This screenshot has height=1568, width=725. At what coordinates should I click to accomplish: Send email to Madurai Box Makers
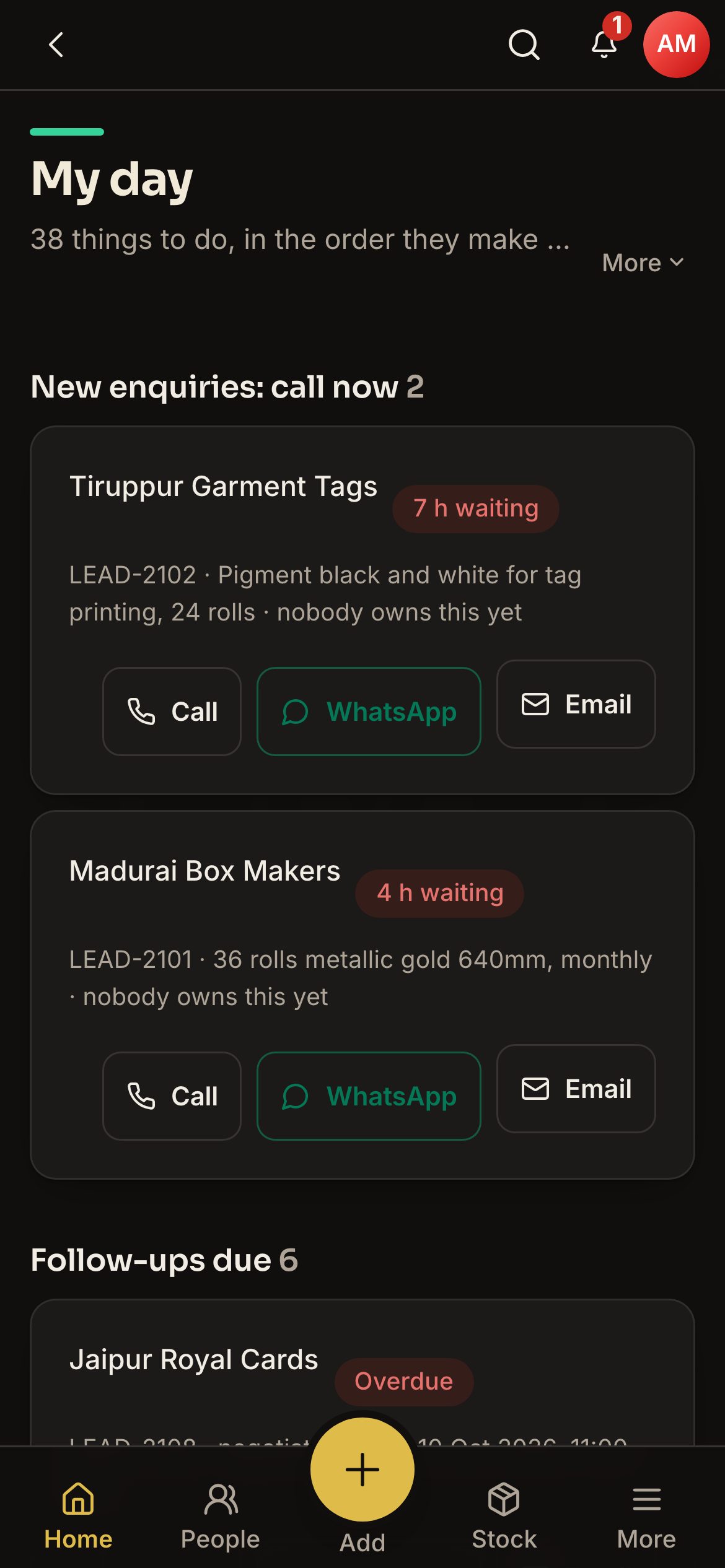[x=576, y=1089]
